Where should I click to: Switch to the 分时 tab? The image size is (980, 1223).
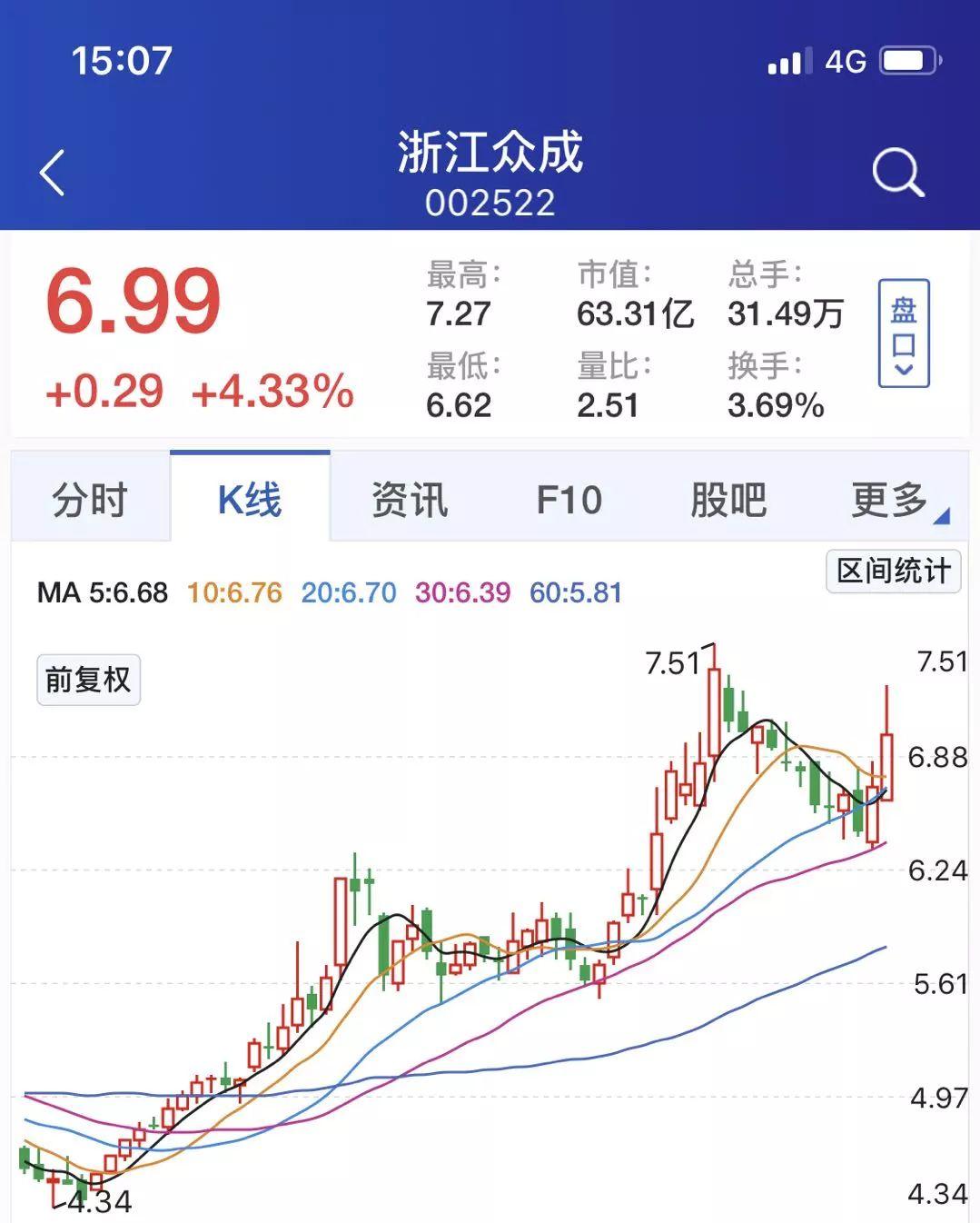point(90,499)
